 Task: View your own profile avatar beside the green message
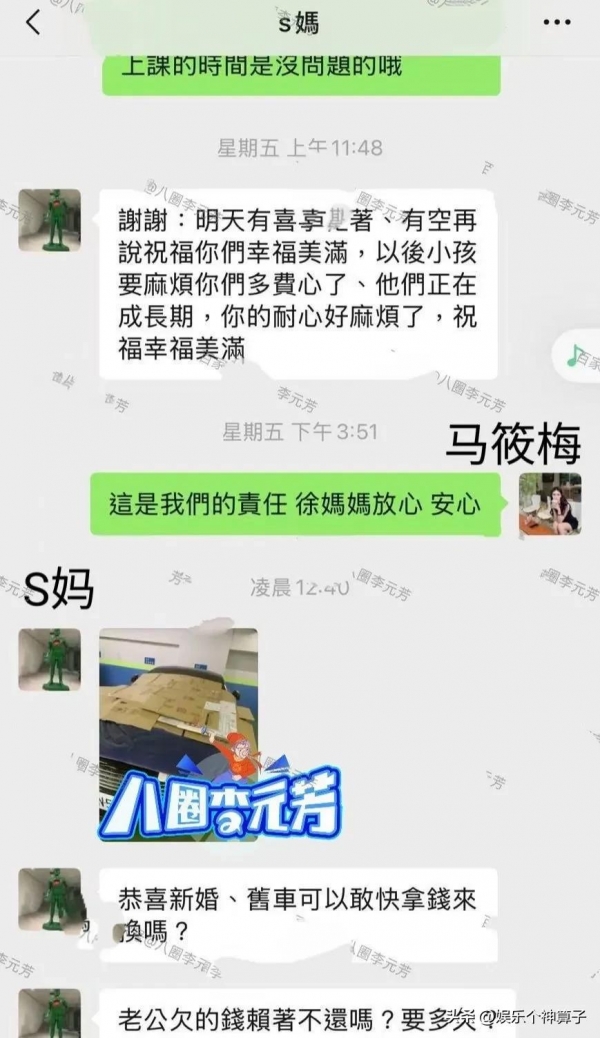[x=549, y=503]
